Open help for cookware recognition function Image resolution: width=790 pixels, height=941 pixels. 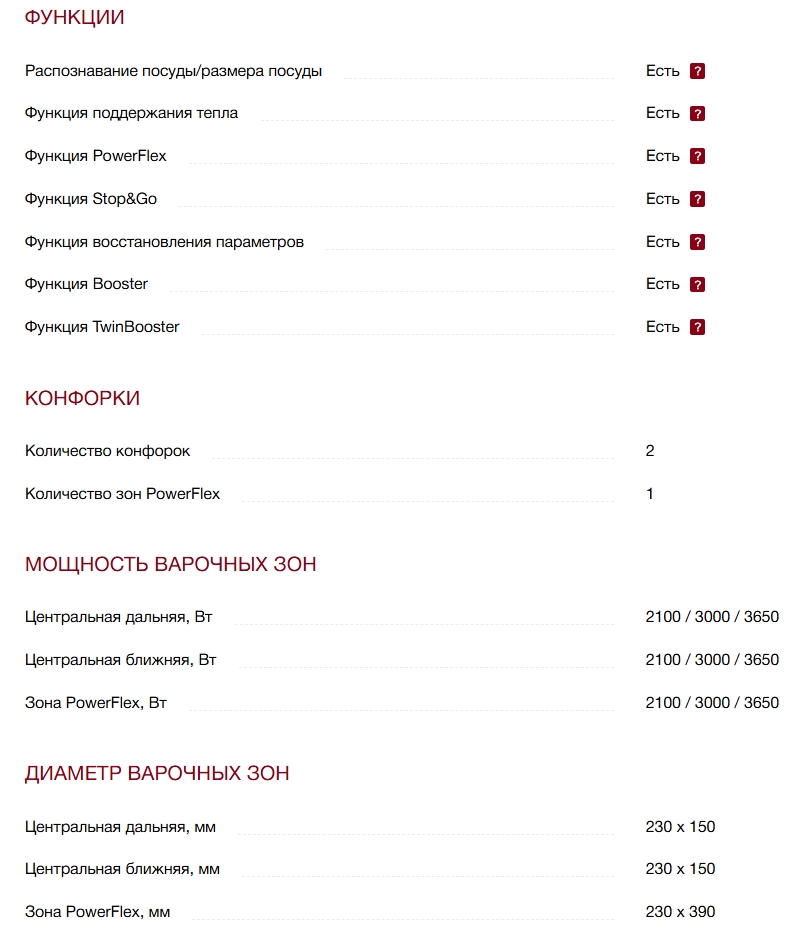(698, 71)
